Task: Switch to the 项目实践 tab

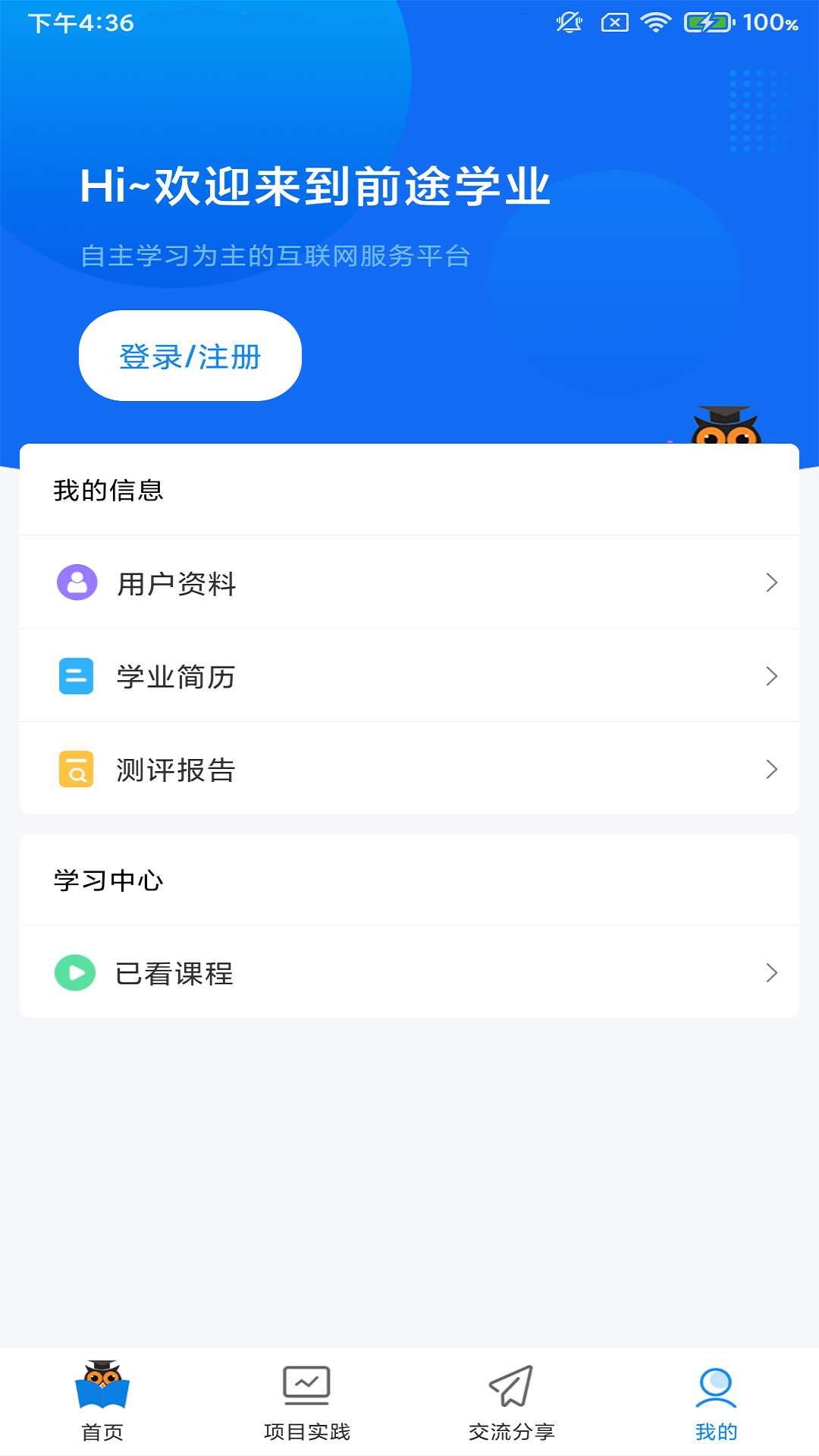Action: click(x=307, y=1401)
